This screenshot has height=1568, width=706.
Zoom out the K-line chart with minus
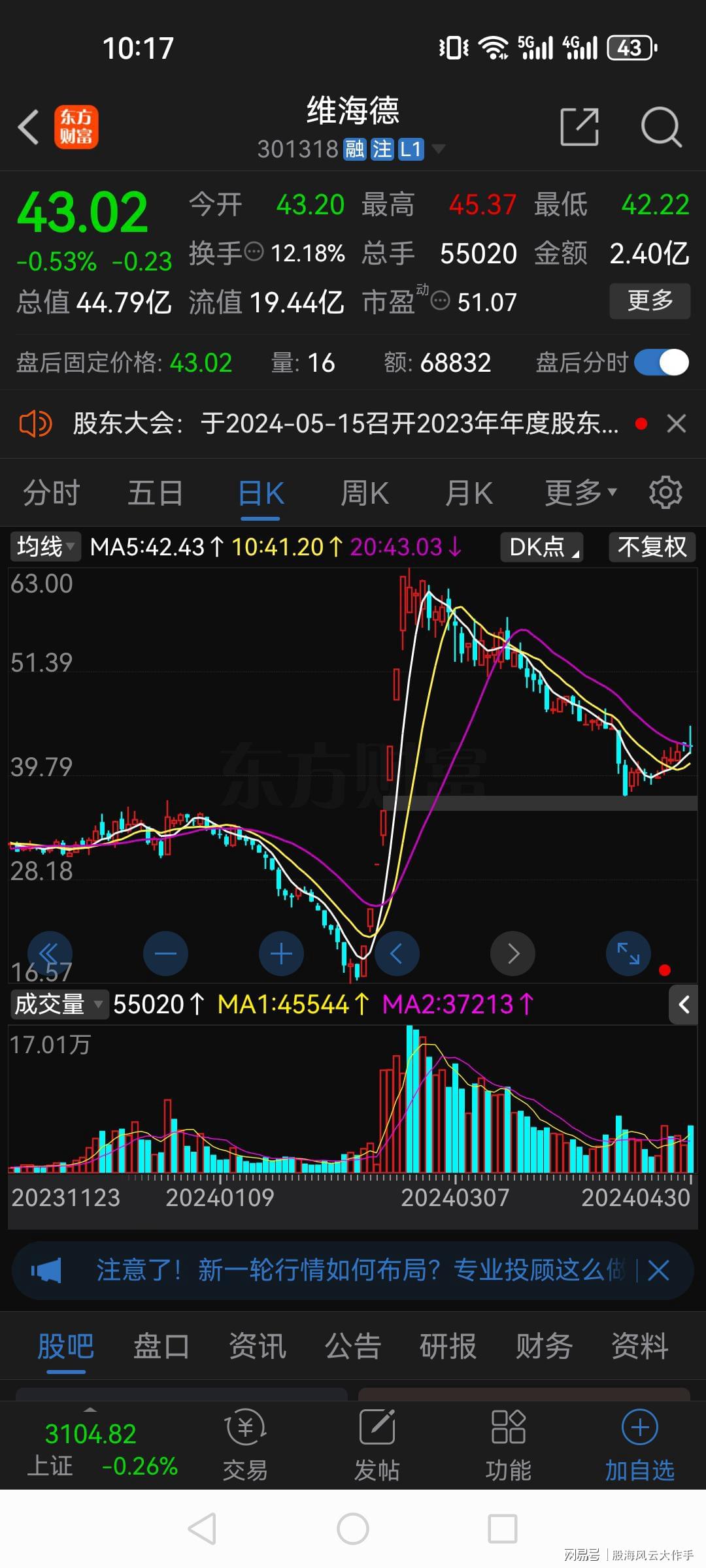tap(165, 954)
